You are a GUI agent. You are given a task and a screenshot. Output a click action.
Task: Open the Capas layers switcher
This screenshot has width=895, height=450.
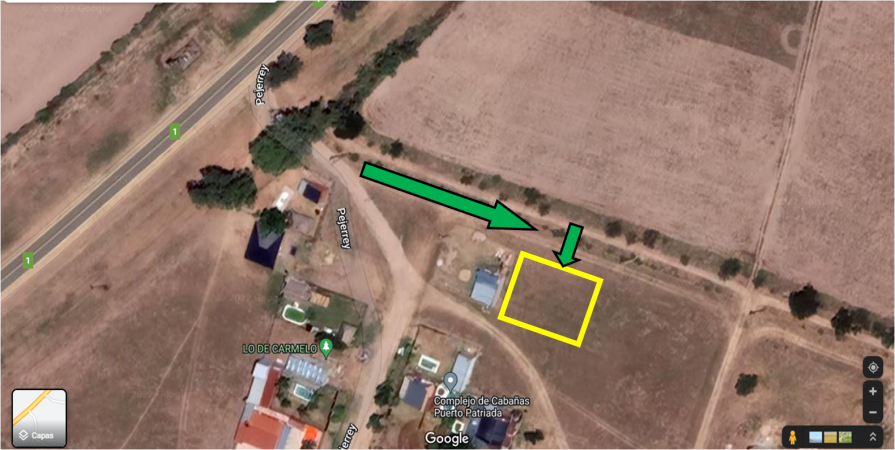tap(39, 417)
